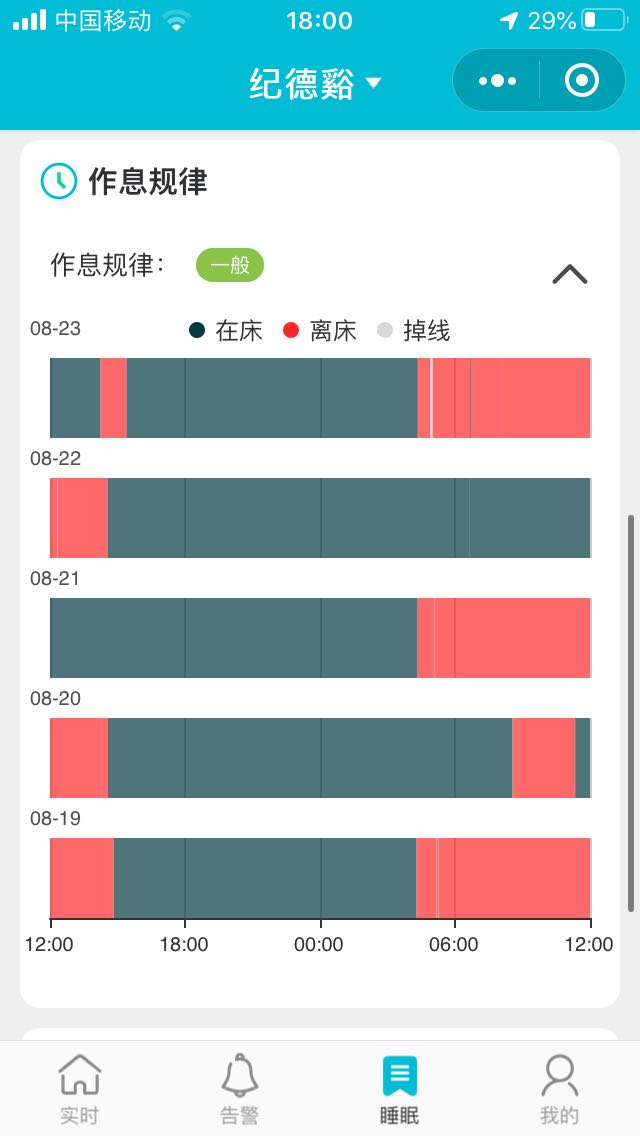Toggle the 离床 legend item
Image resolution: width=640 pixels, height=1136 pixels.
click(x=320, y=331)
